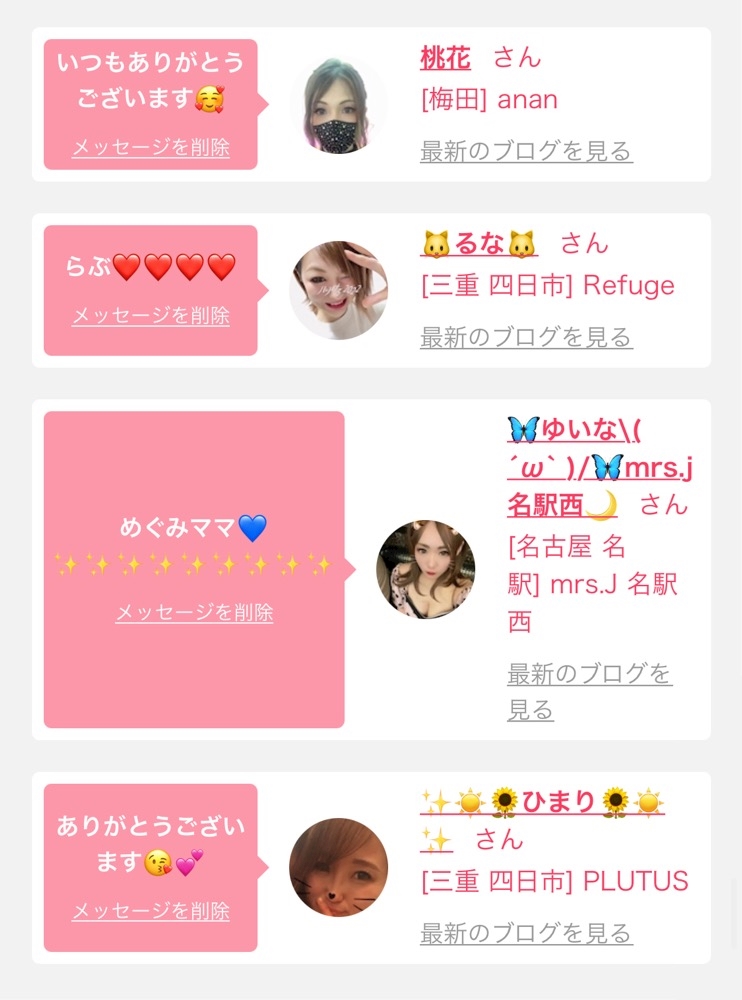The height and width of the screenshot is (1000, 742).
Task: View ゆいな's latest blog
Action: coord(589,691)
